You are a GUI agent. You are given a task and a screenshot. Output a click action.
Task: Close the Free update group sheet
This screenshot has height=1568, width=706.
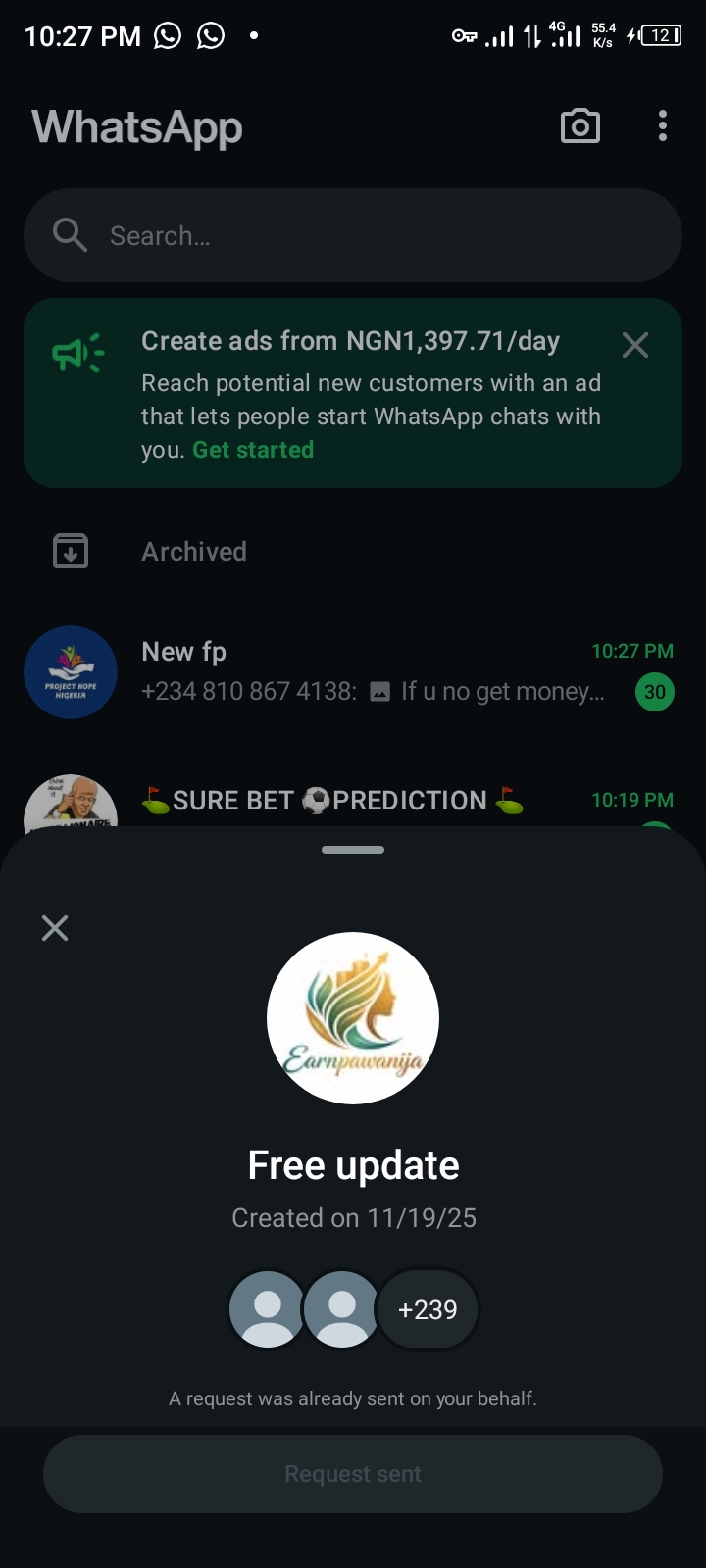(x=55, y=928)
